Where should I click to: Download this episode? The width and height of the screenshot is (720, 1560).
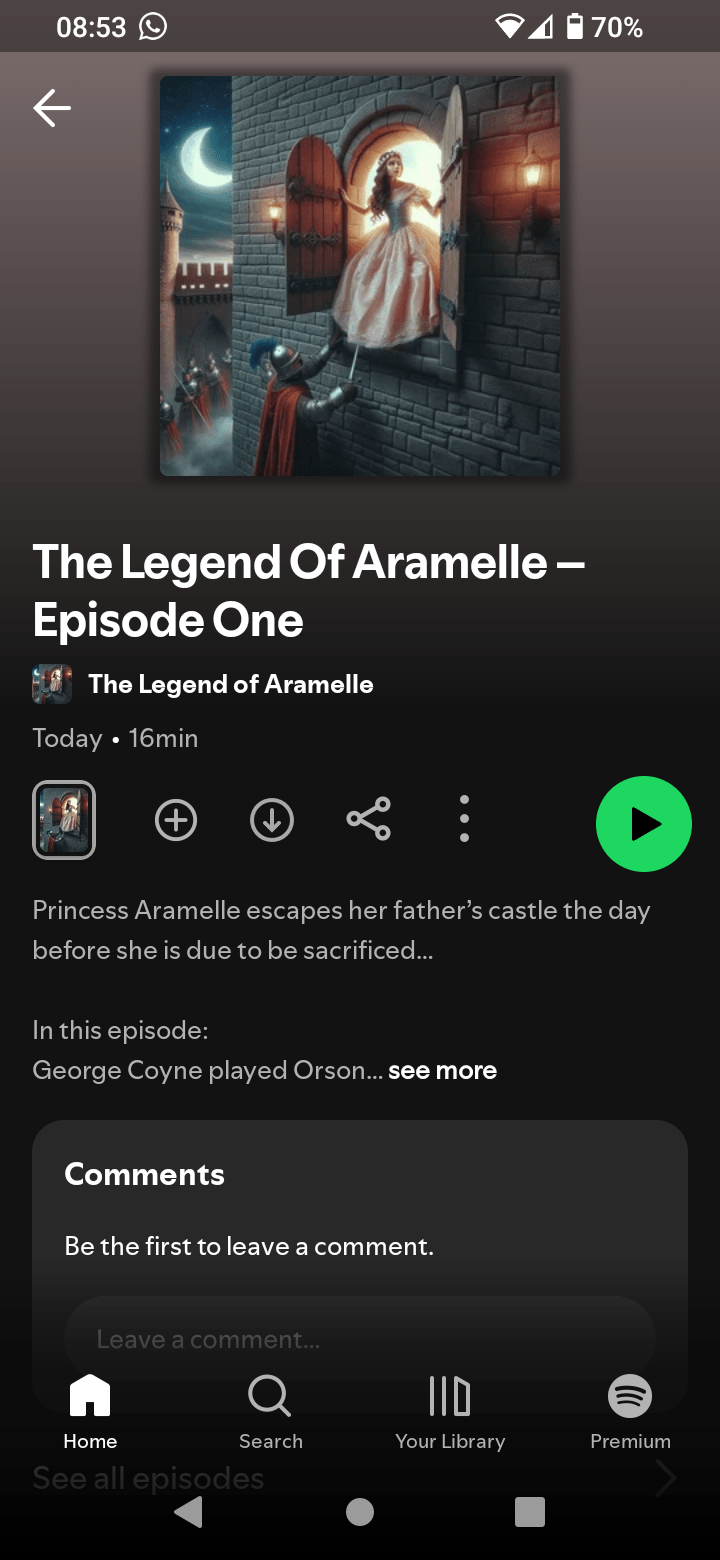pos(271,821)
